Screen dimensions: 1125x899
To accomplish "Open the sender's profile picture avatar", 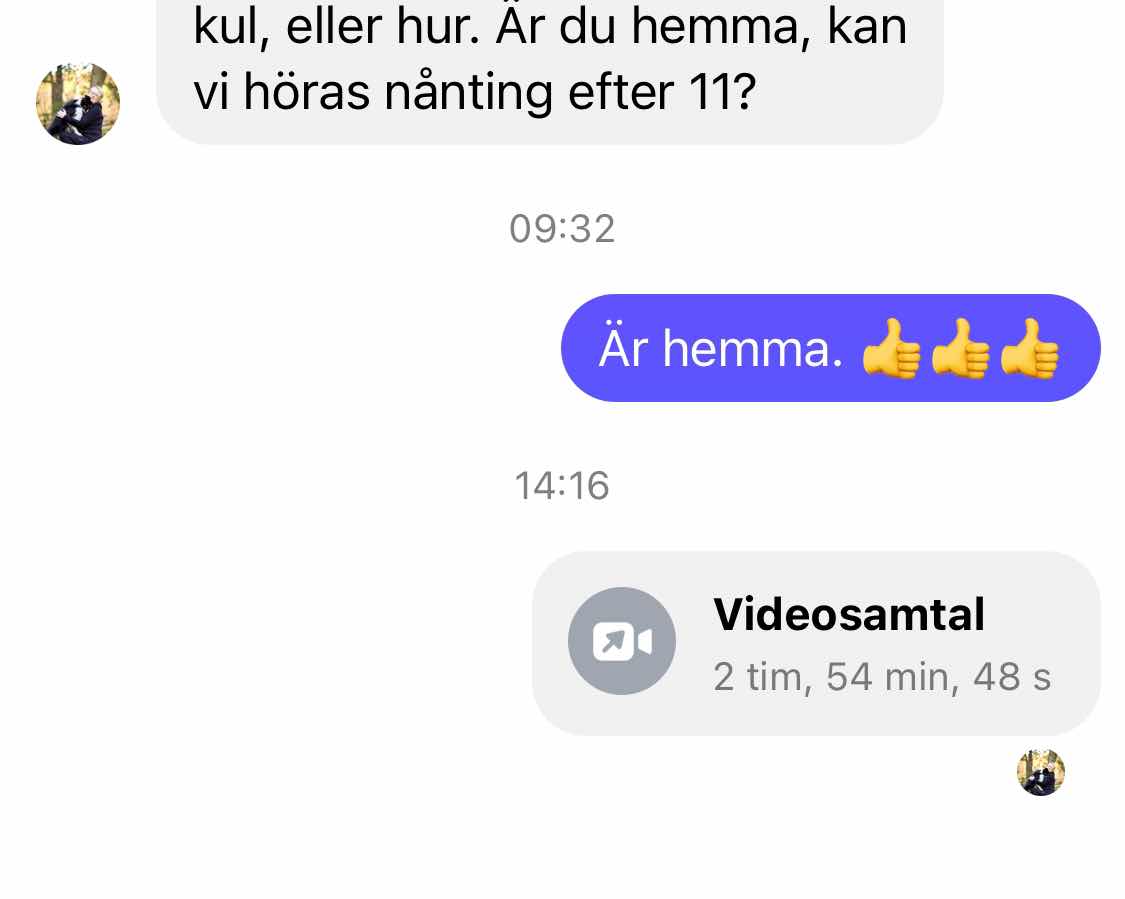I will tap(78, 104).
